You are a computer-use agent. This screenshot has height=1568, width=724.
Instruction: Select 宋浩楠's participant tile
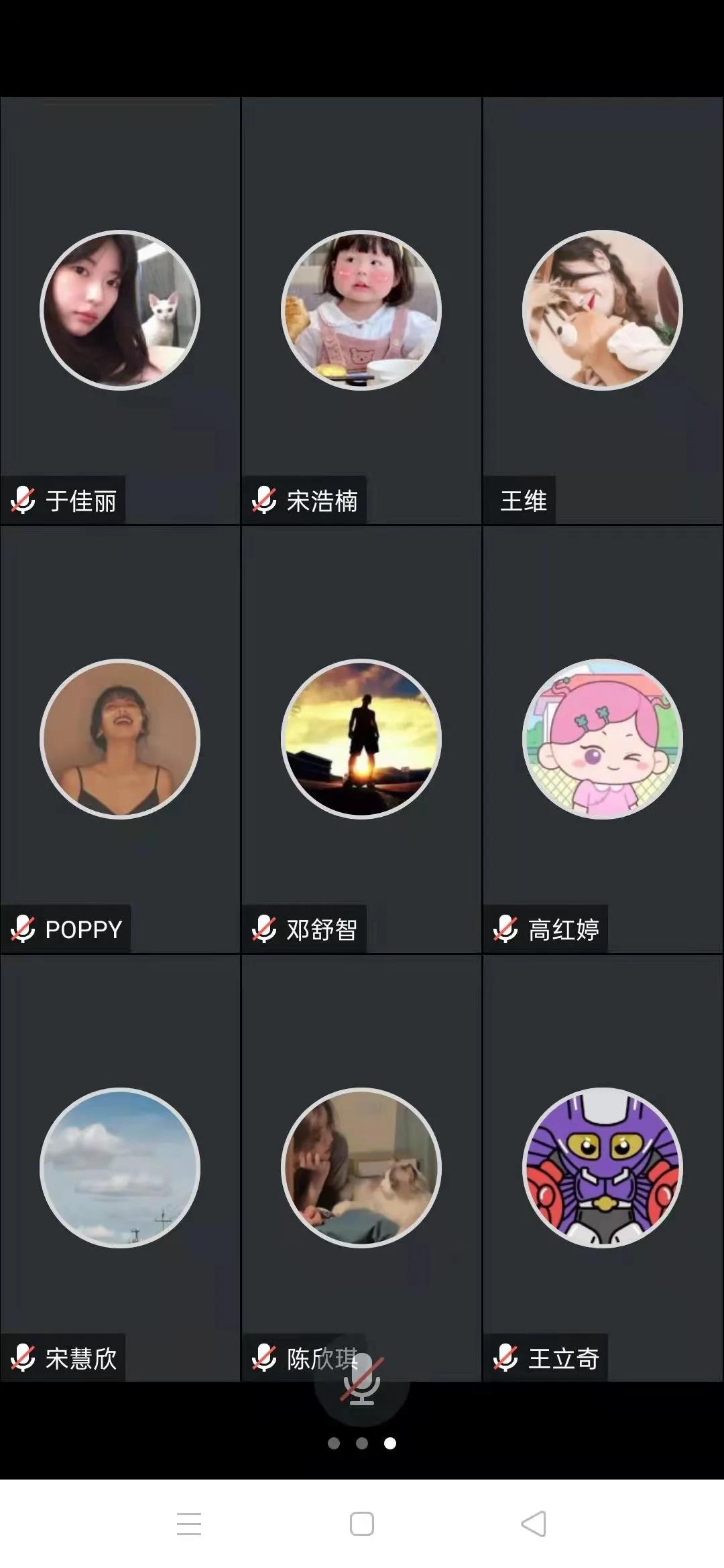coord(361,310)
